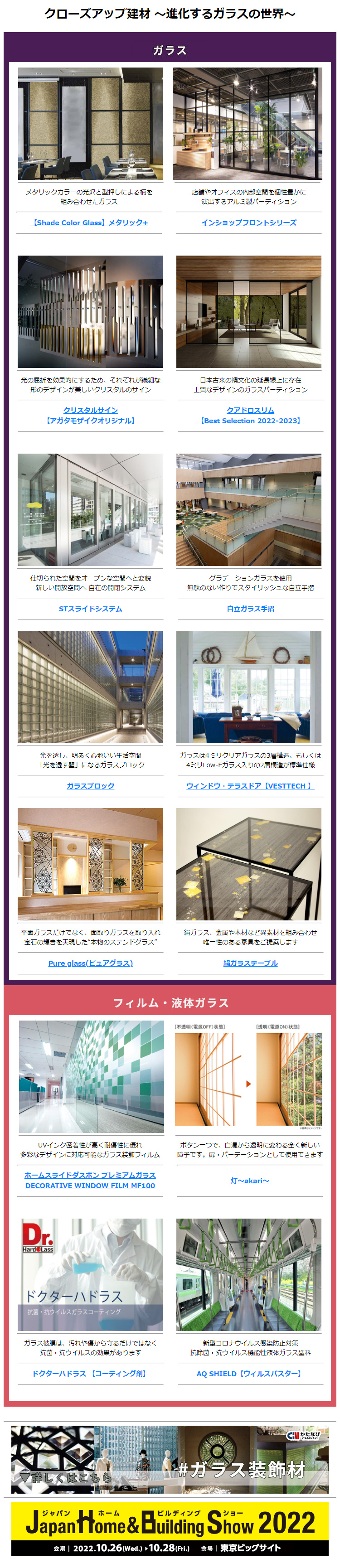Open the ガラスブロック link
Screen dimensions: 340x1568
pyautogui.click(x=90, y=786)
